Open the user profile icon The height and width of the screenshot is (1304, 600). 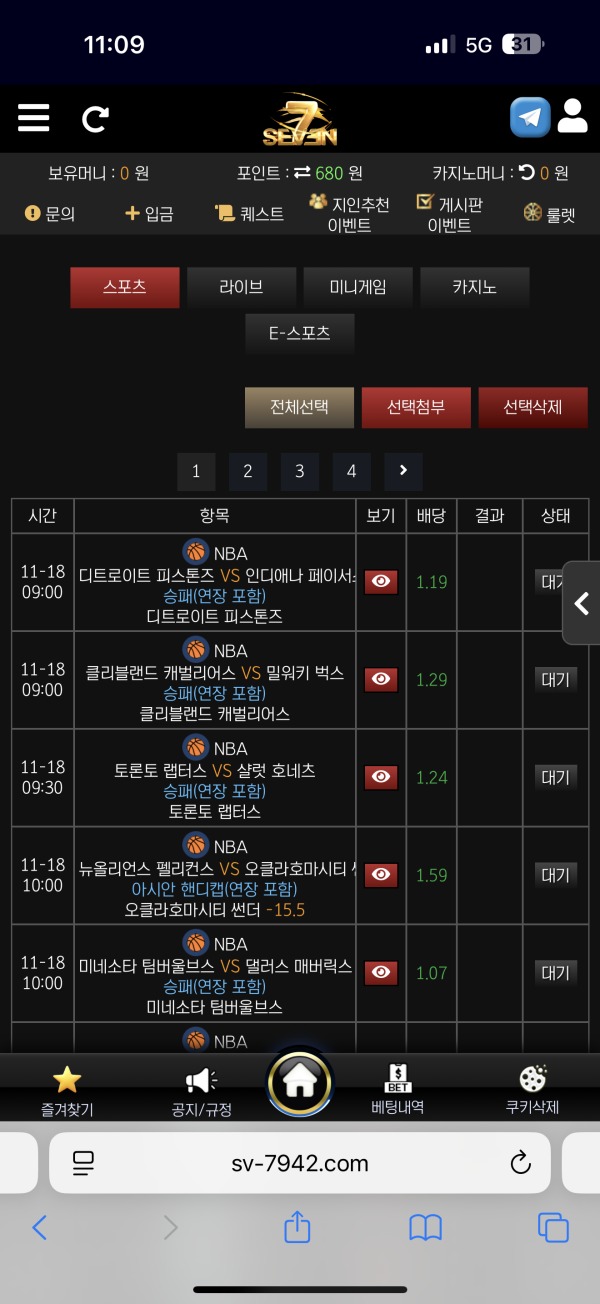click(572, 116)
